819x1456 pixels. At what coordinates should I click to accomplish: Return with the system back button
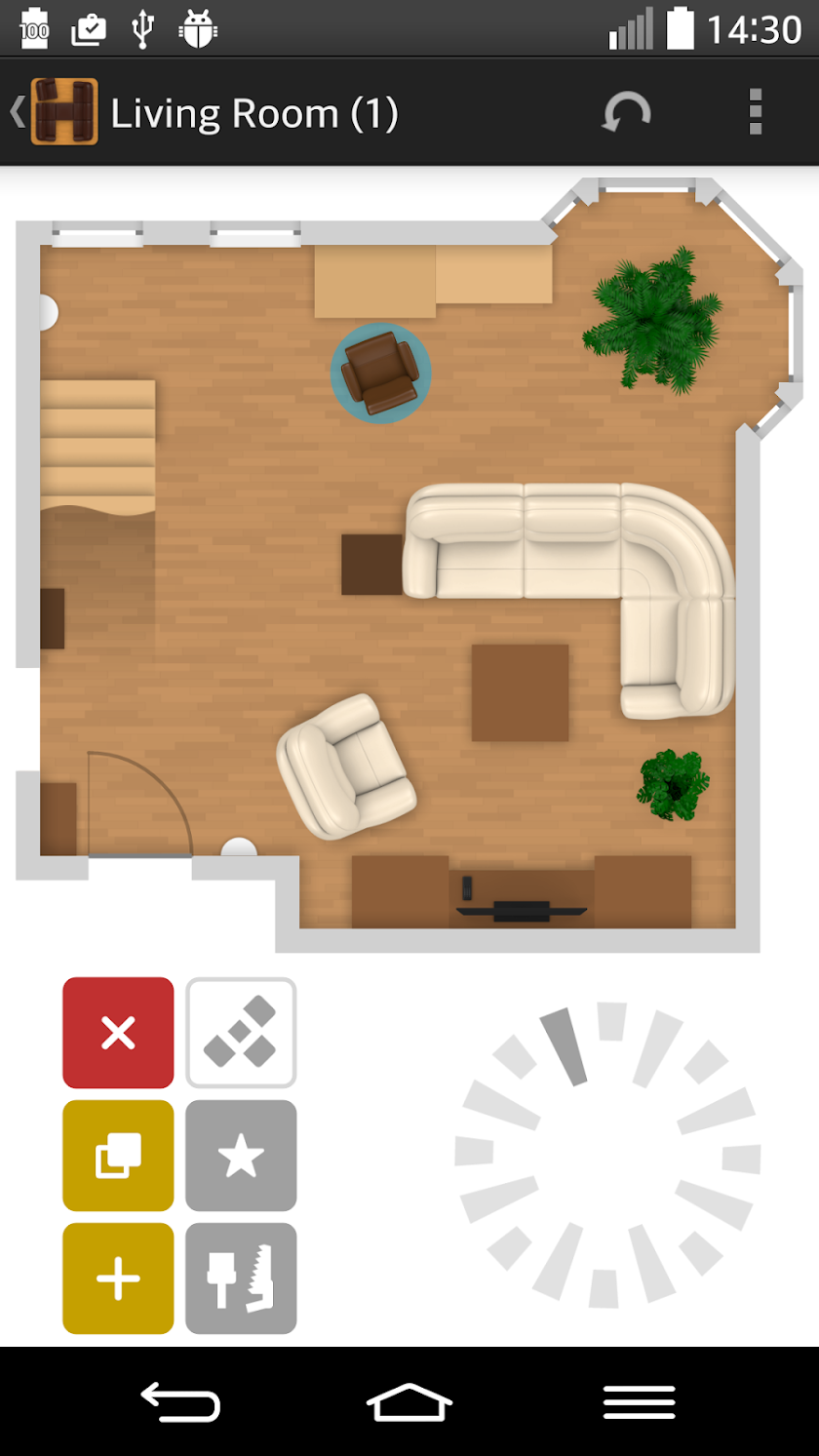[181, 1402]
